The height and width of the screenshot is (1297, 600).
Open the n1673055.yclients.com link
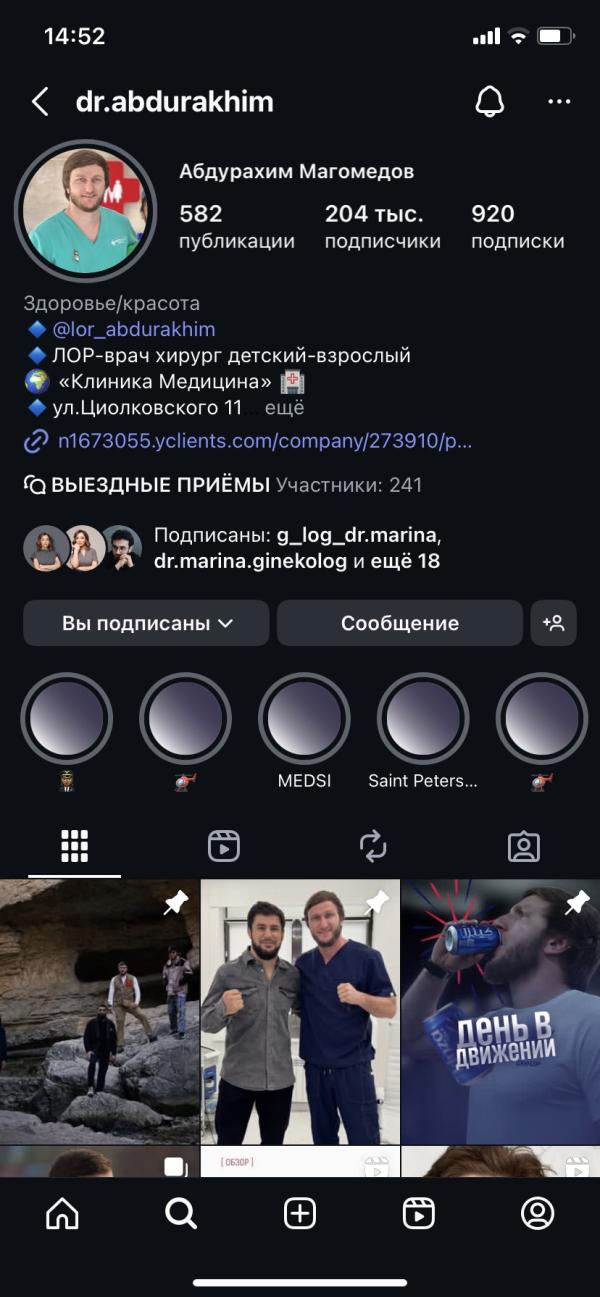pos(264,440)
